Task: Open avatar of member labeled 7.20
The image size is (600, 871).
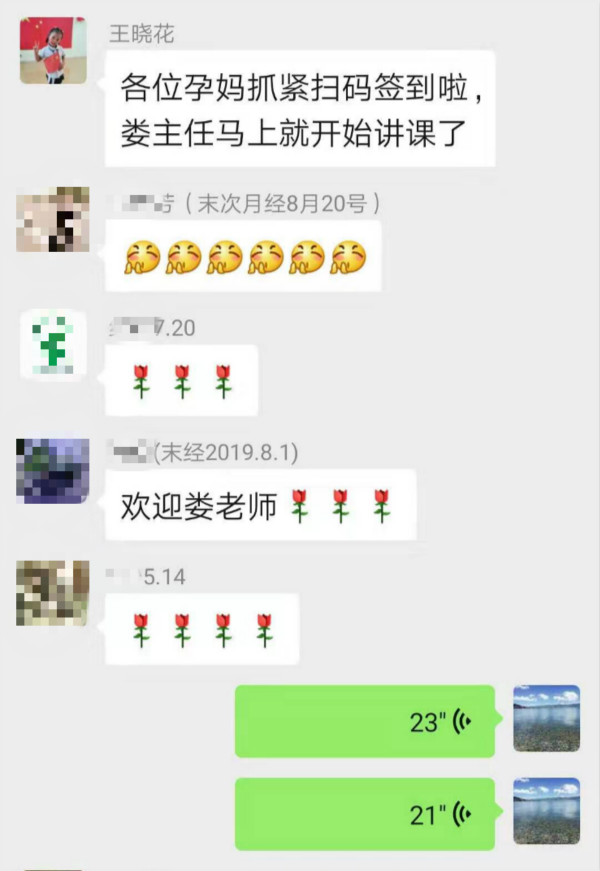Action: 53,344
